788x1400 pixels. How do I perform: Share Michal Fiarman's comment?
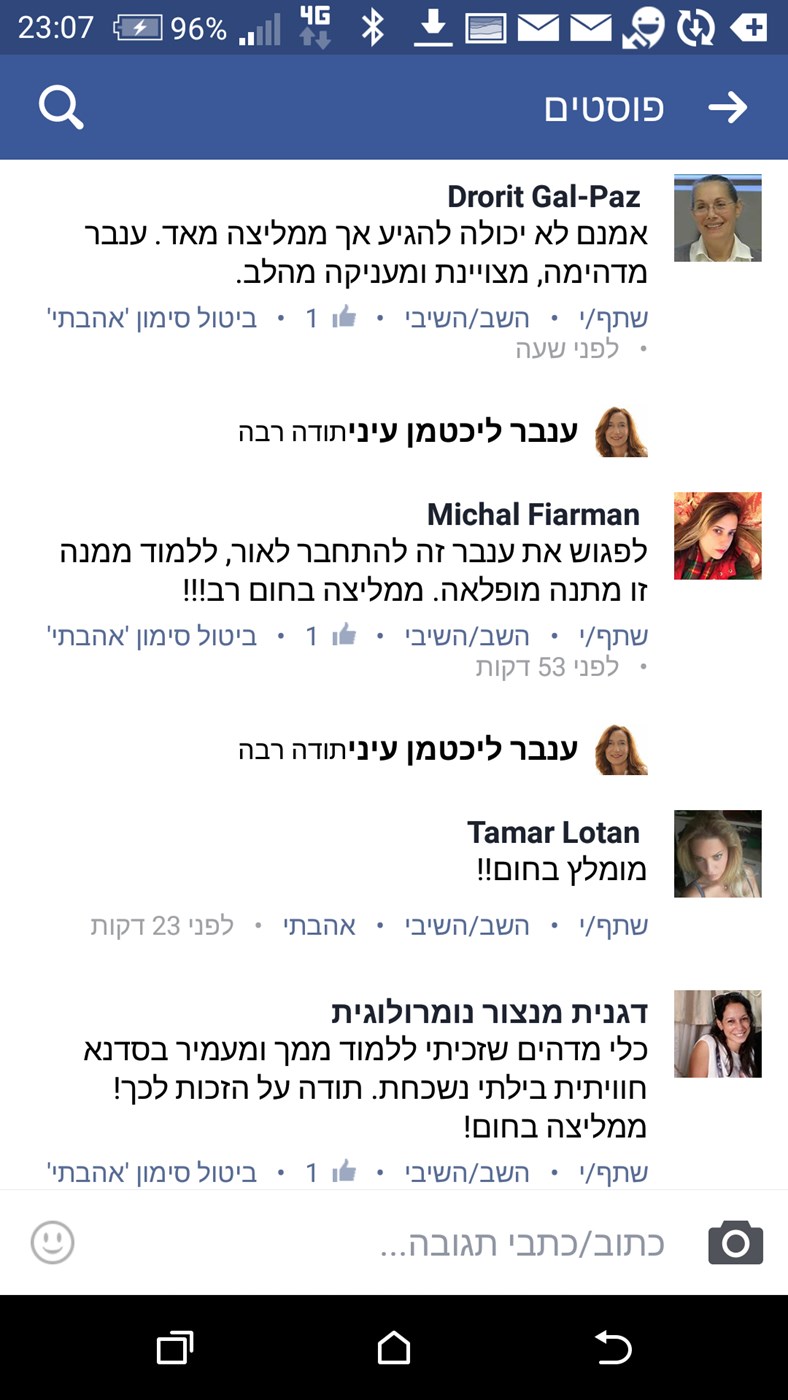pyautogui.click(x=613, y=637)
